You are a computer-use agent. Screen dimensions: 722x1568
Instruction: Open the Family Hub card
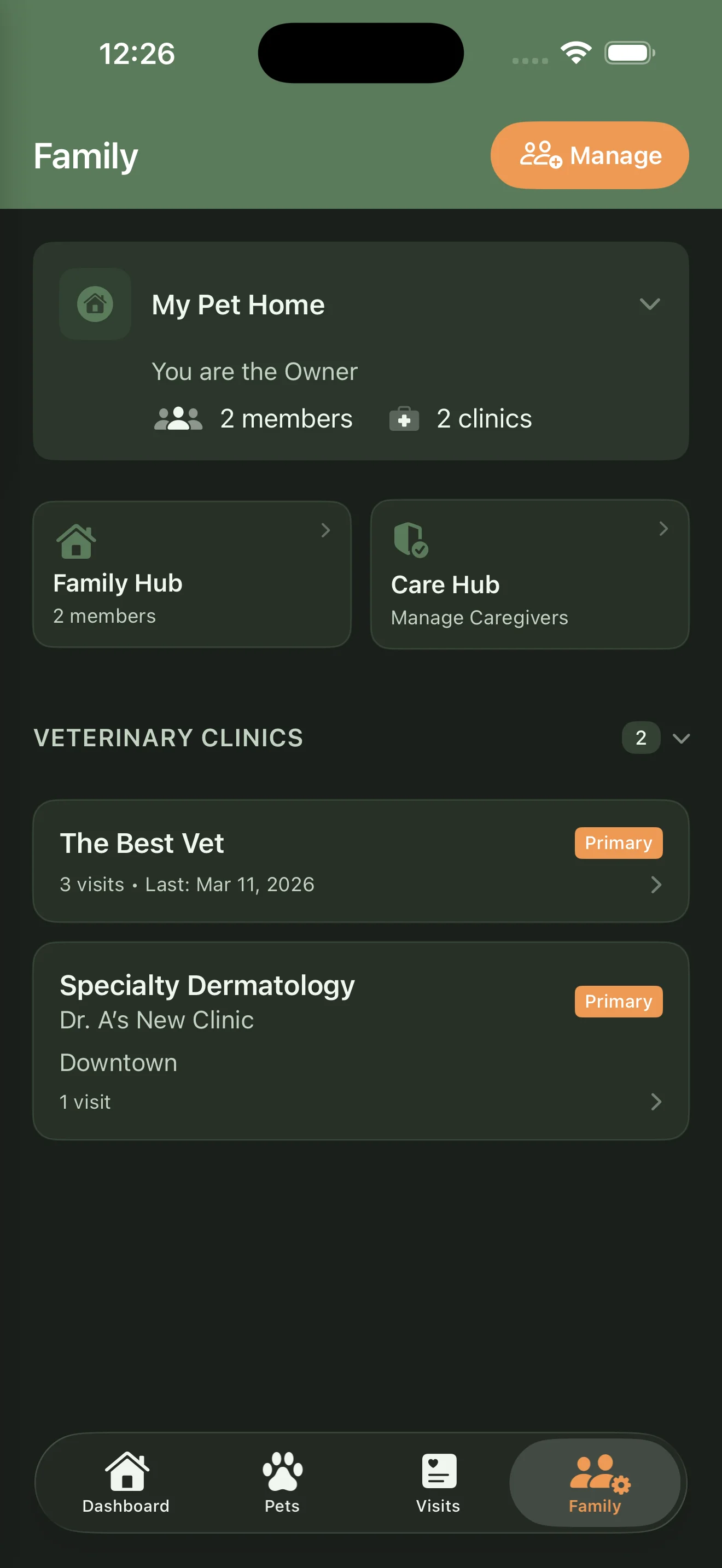(192, 574)
